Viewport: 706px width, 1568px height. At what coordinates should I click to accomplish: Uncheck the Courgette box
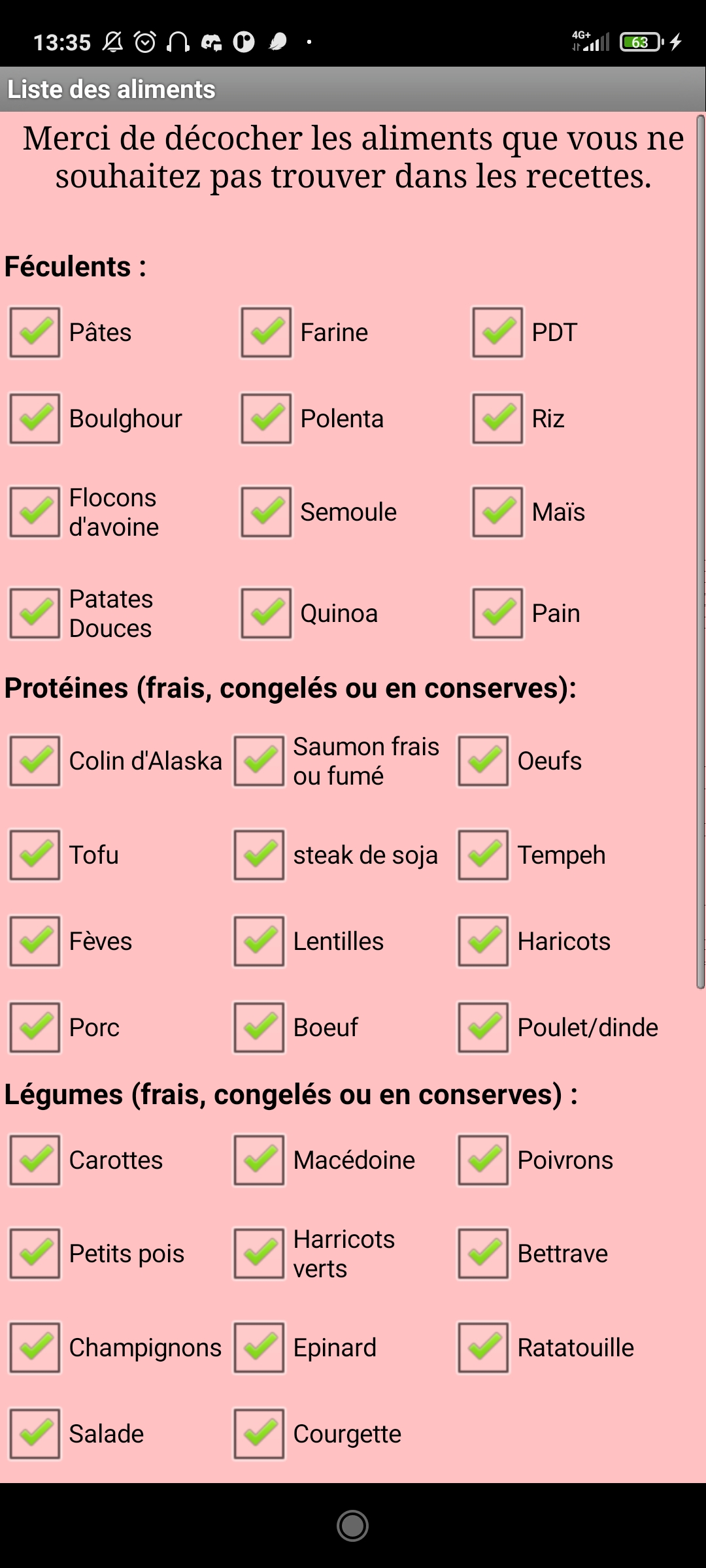pyautogui.click(x=260, y=1434)
